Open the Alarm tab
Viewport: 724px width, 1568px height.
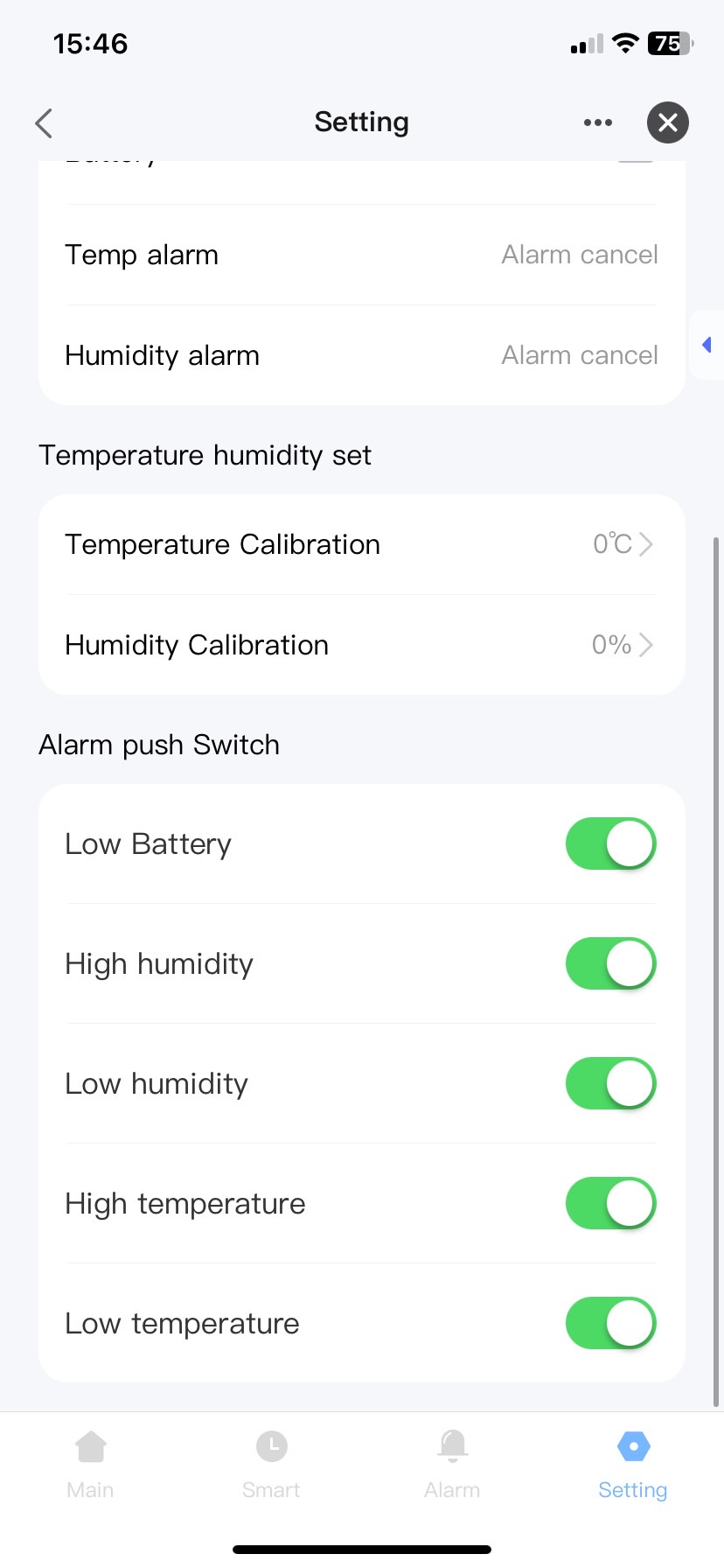point(452,1463)
